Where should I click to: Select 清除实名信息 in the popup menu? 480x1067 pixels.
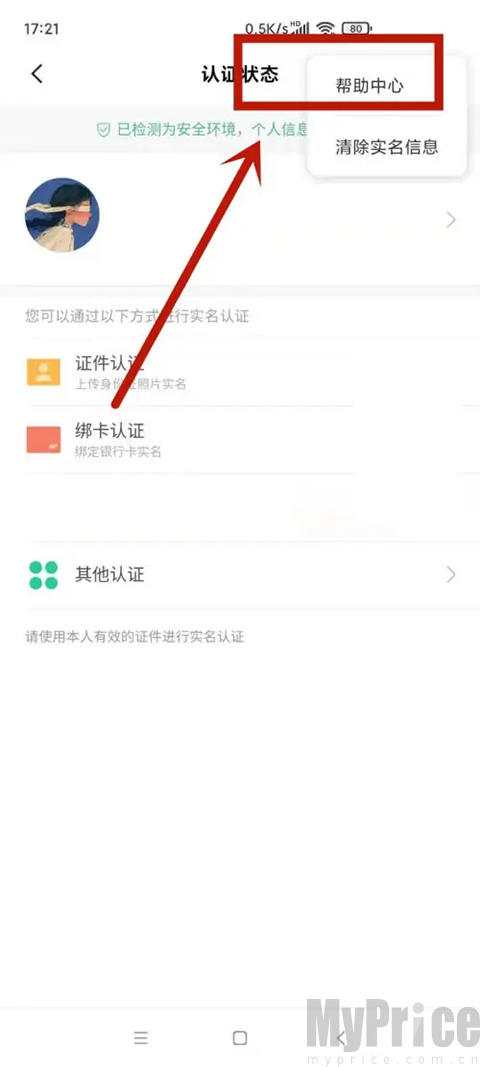[387, 146]
